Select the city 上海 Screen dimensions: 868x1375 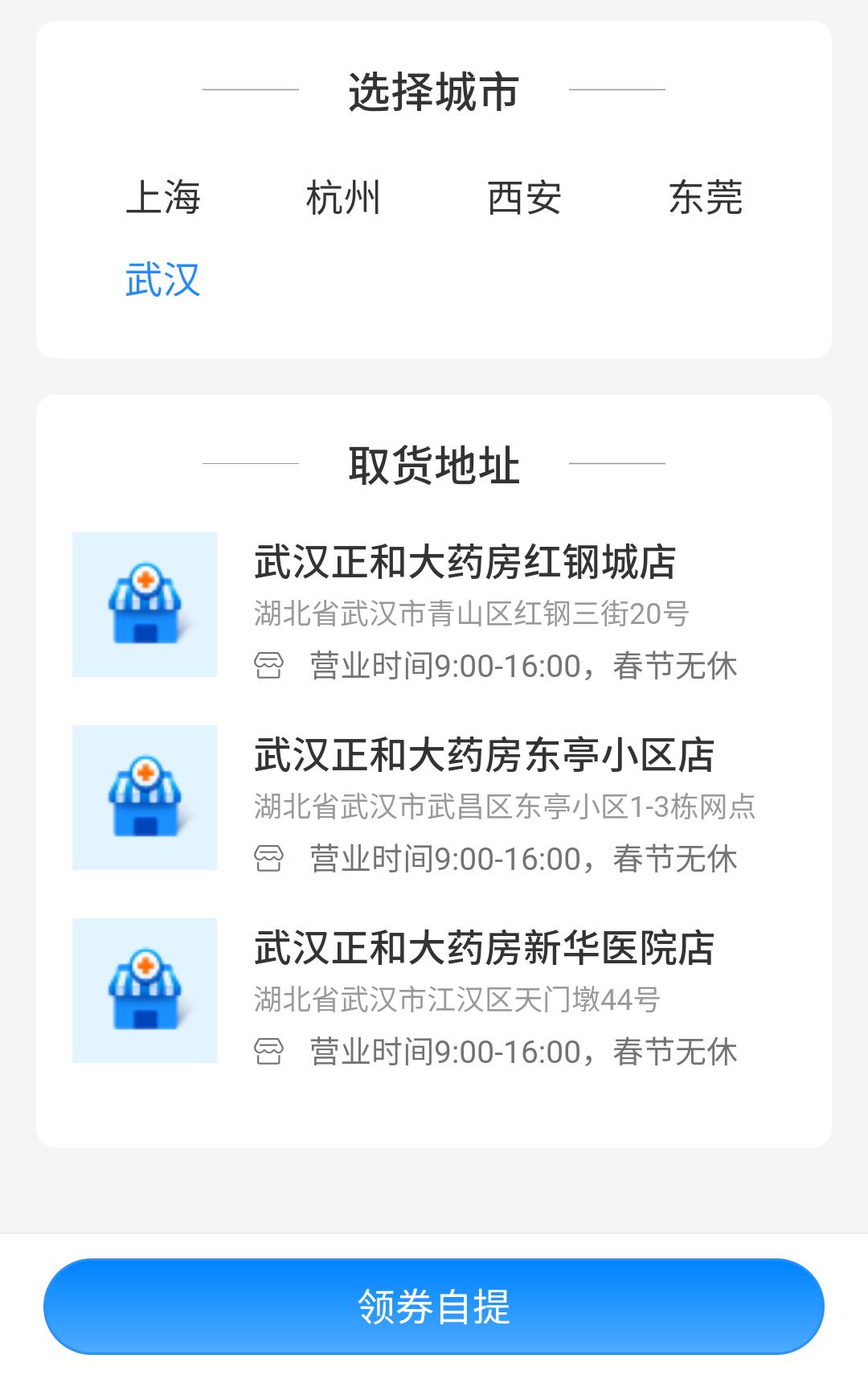click(165, 199)
